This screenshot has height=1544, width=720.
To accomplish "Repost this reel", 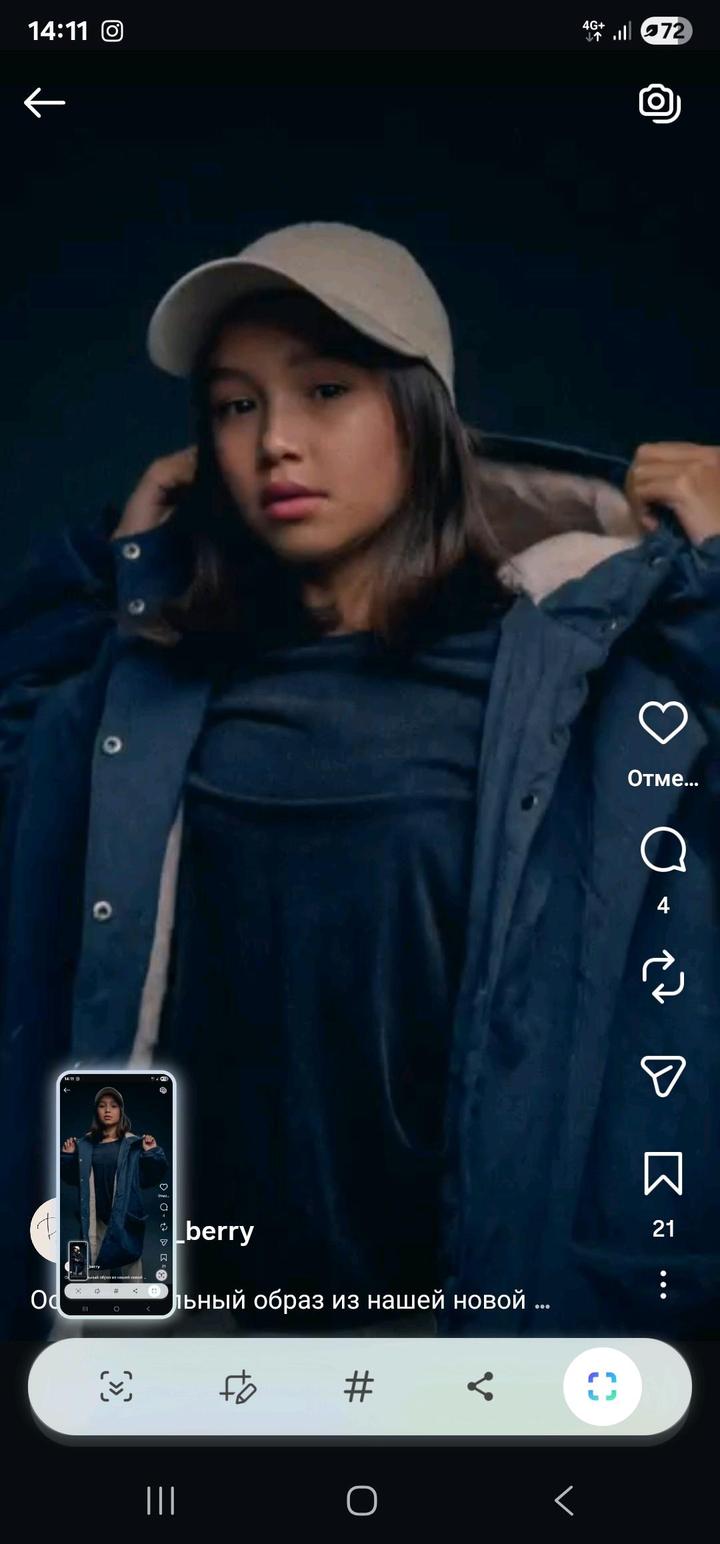I will 663,976.
